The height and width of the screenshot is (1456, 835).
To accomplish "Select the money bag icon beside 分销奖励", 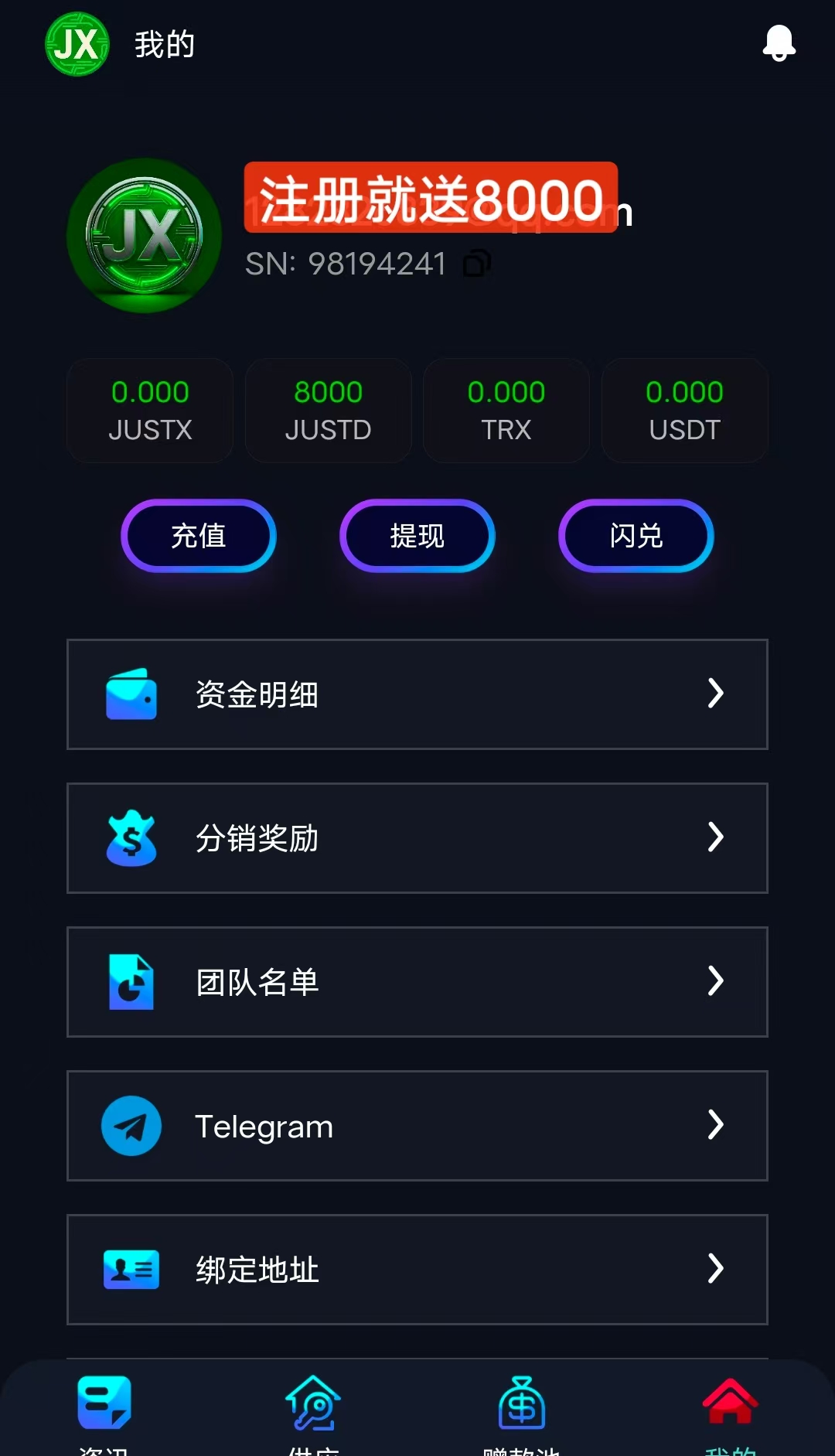I will 131,838.
